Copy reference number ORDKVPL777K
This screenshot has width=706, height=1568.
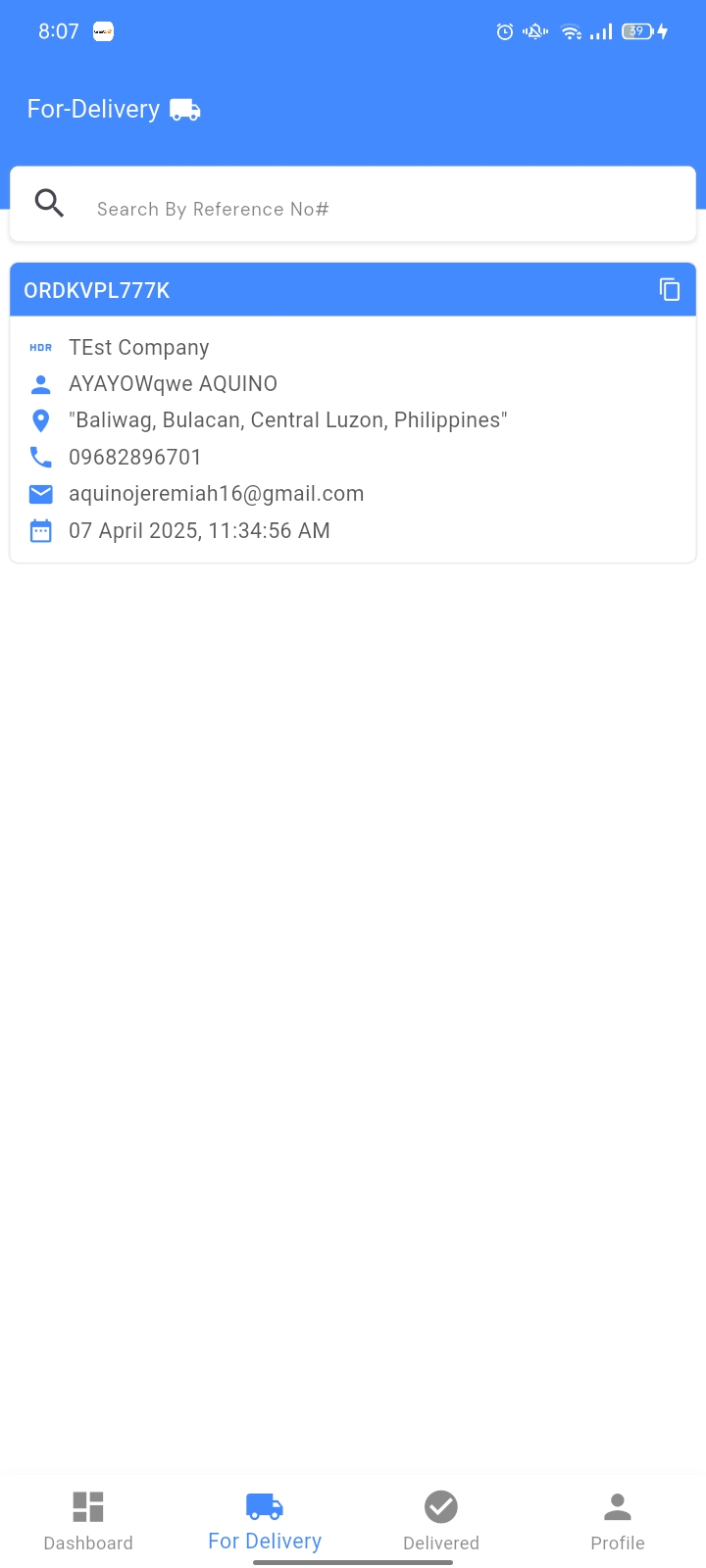pyautogui.click(x=670, y=289)
